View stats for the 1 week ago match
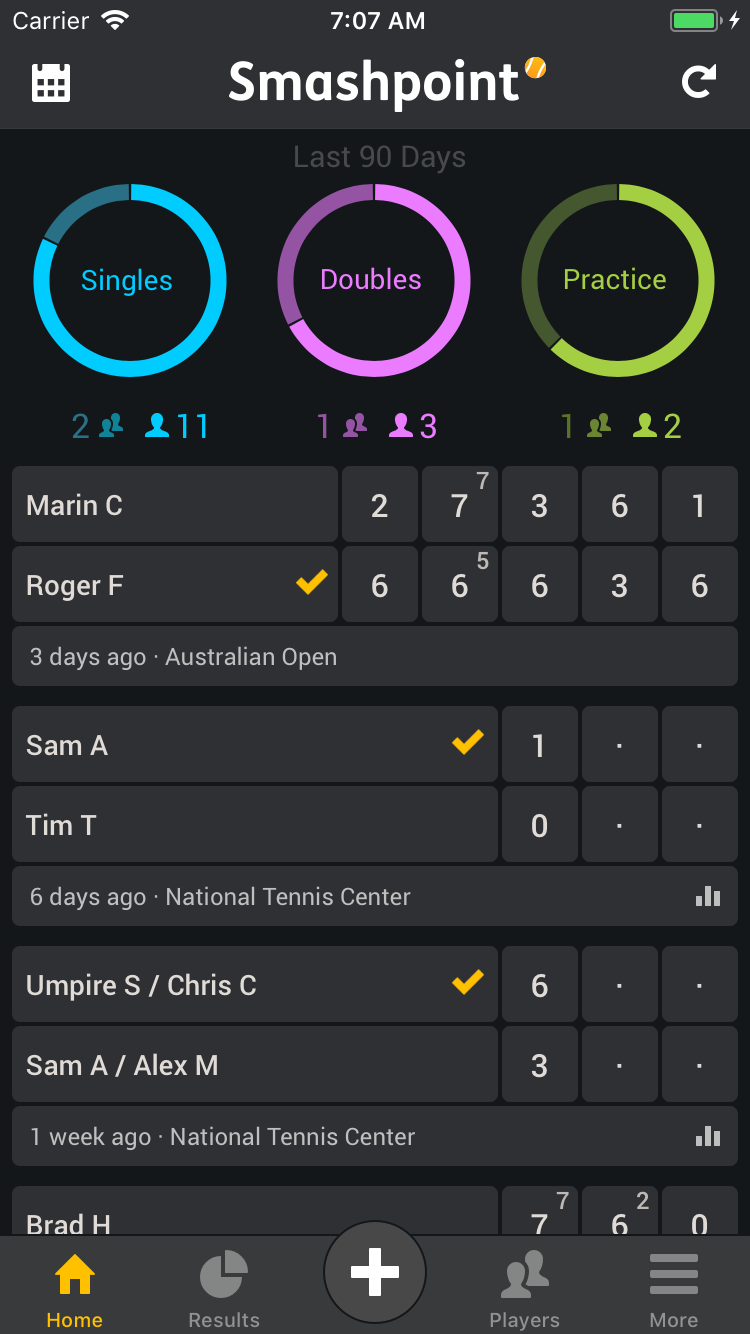750x1334 pixels. click(x=708, y=1137)
